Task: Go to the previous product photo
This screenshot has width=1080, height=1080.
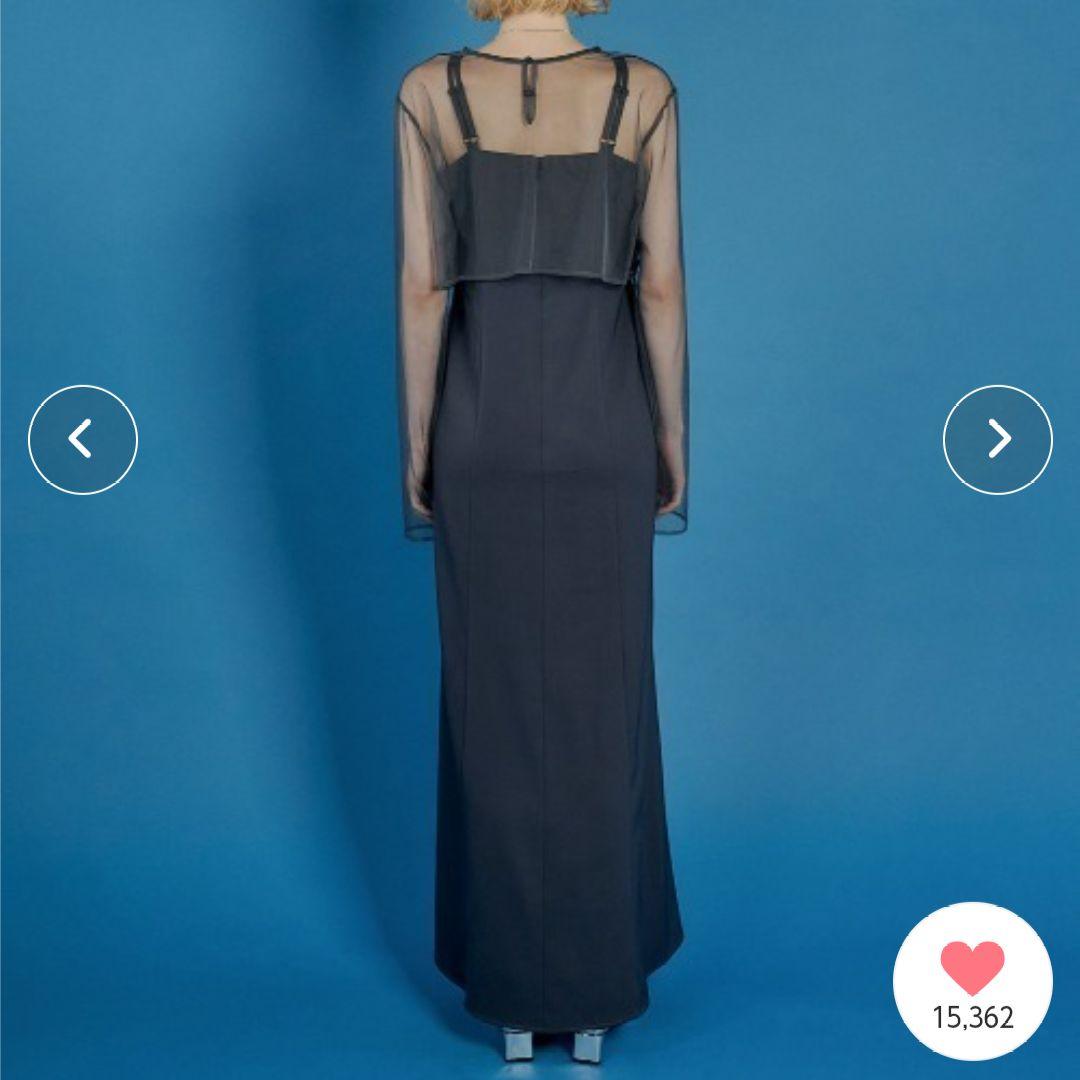Action: (x=83, y=440)
